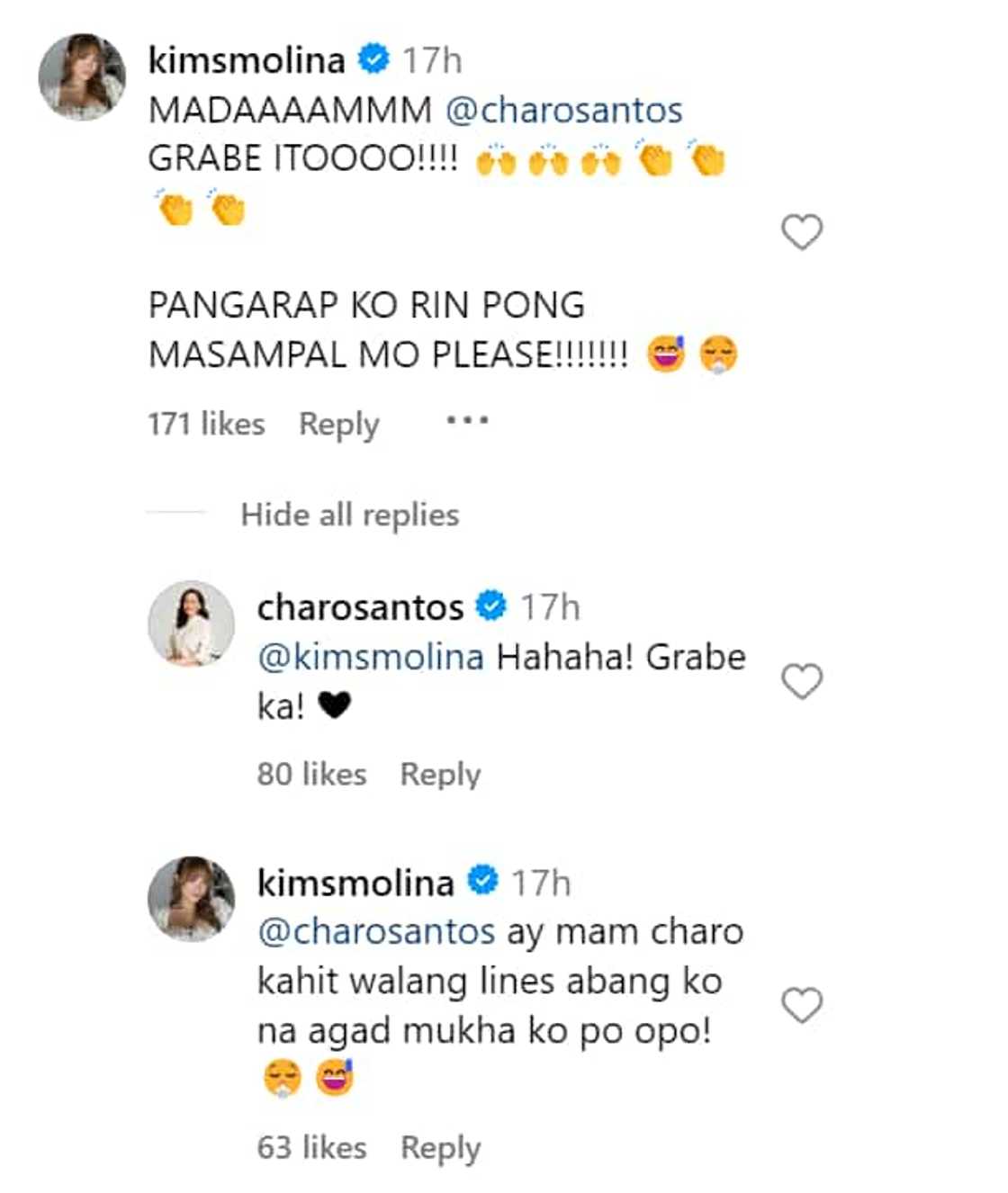Reply to charosantos' comment
Screen dimensions: 1008x1193
pyautogui.click(x=441, y=773)
